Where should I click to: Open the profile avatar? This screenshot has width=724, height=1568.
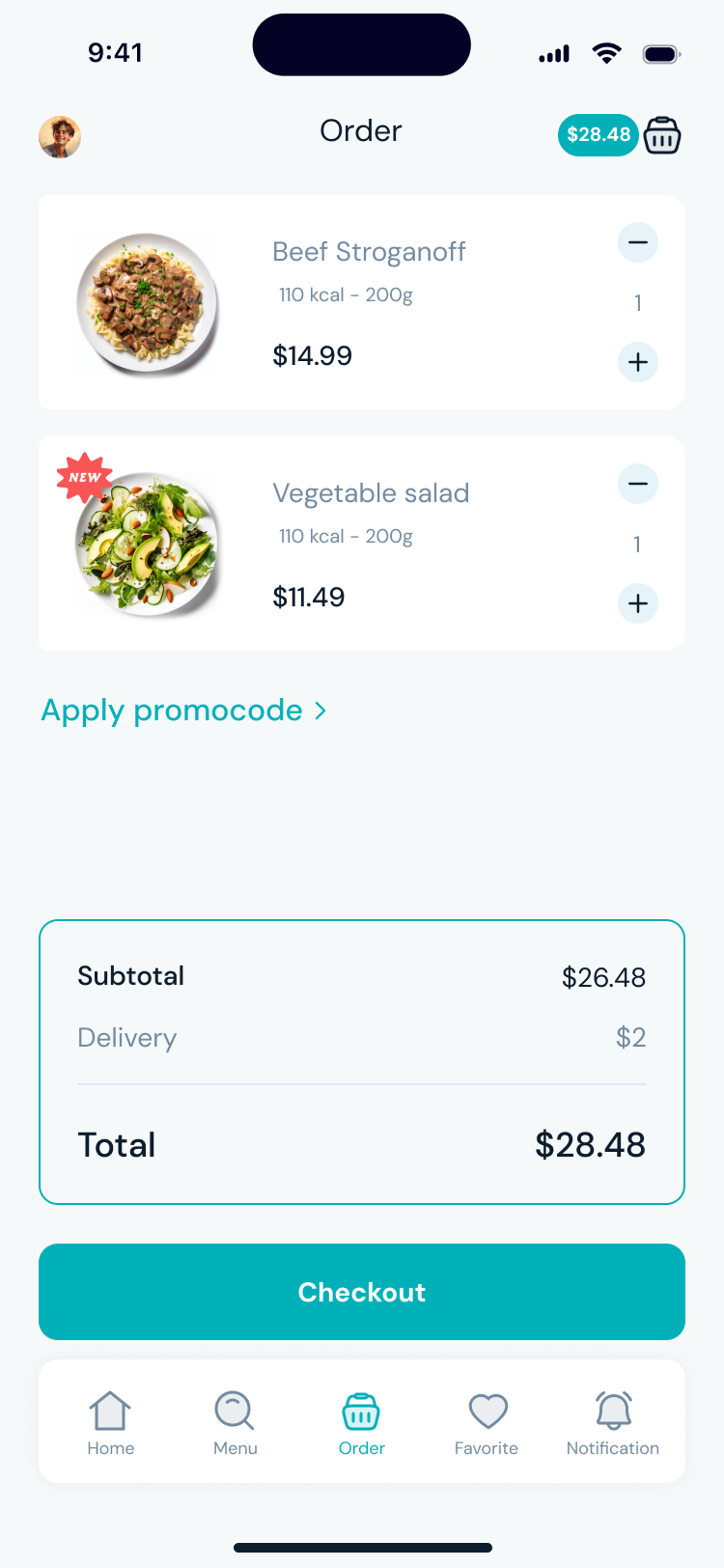click(60, 136)
